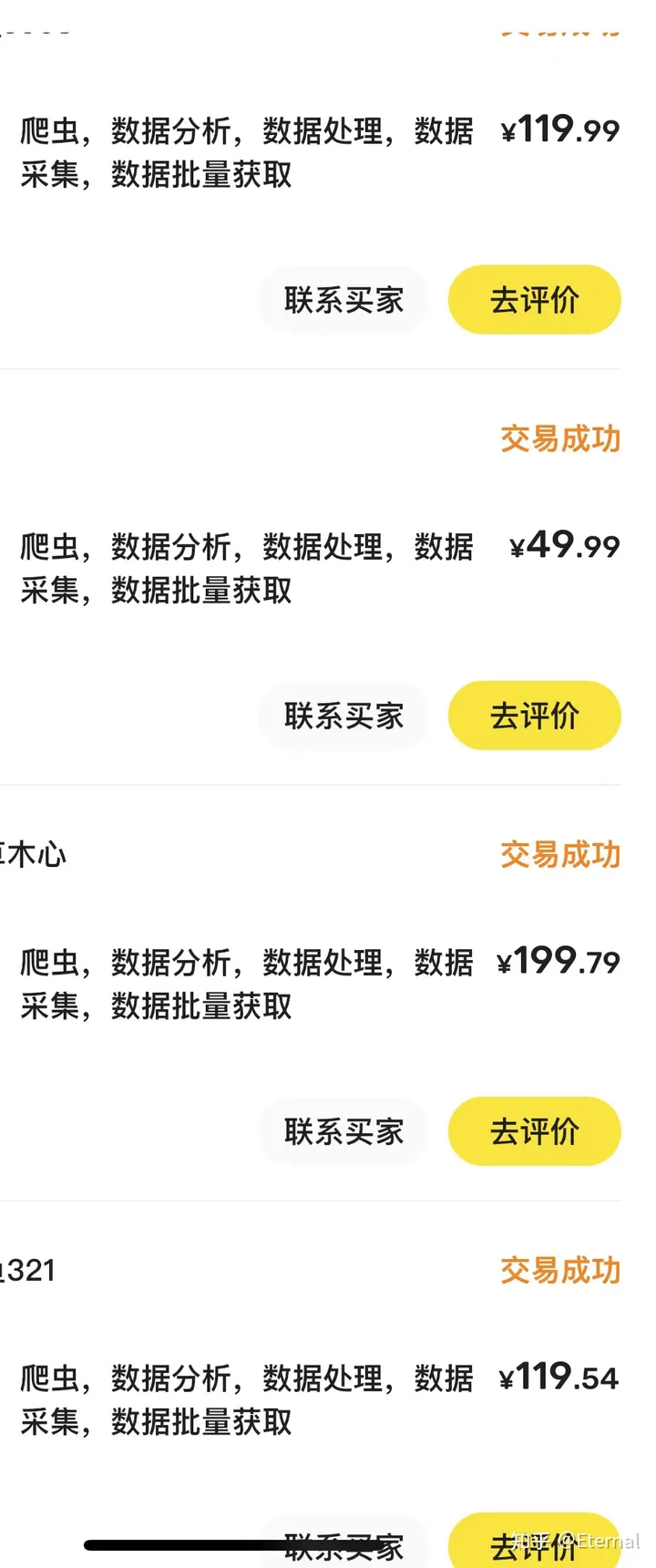
Task: Go to 去评价 for the ¥199.79 order
Action: coord(534,1131)
